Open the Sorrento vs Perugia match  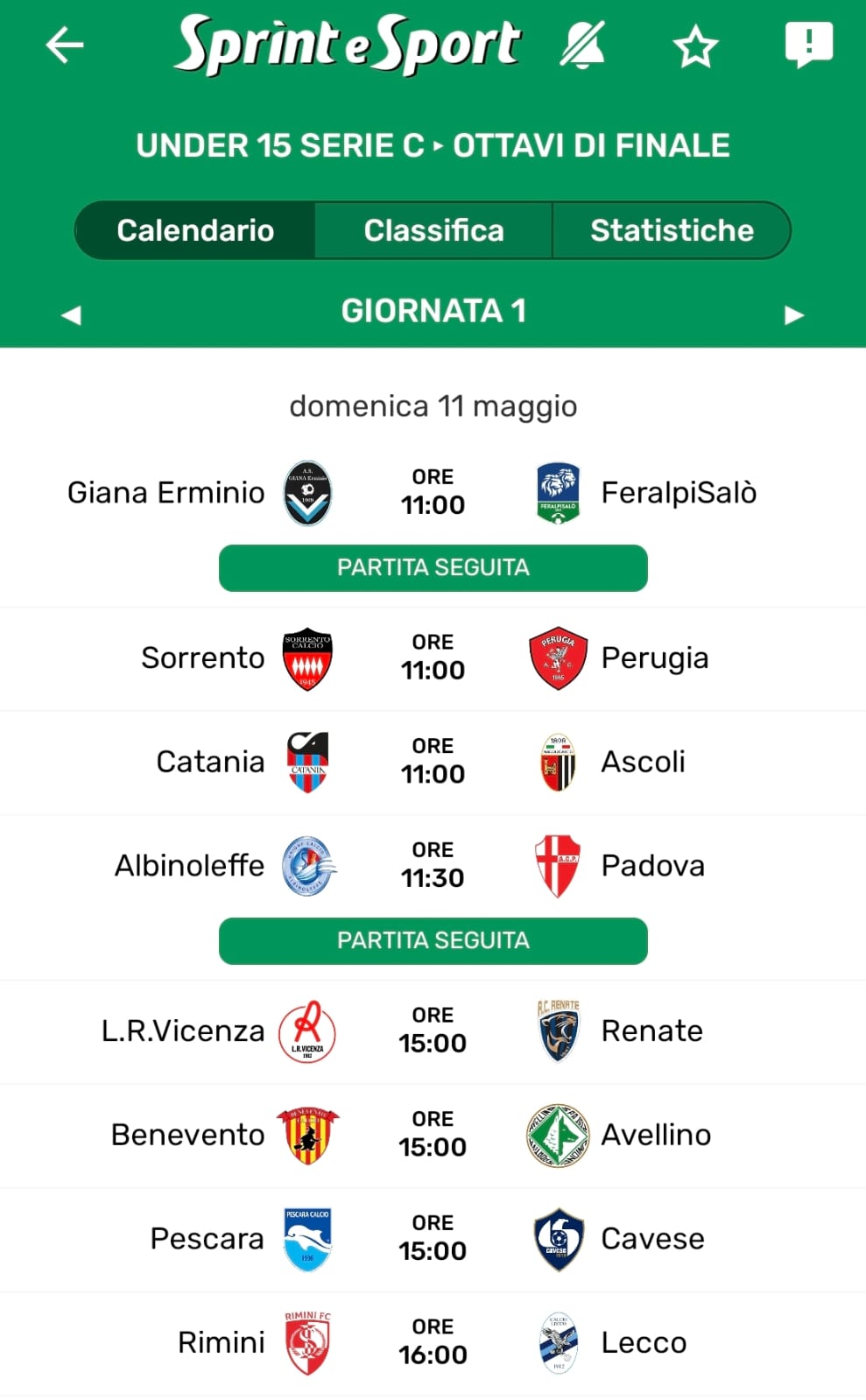433,658
